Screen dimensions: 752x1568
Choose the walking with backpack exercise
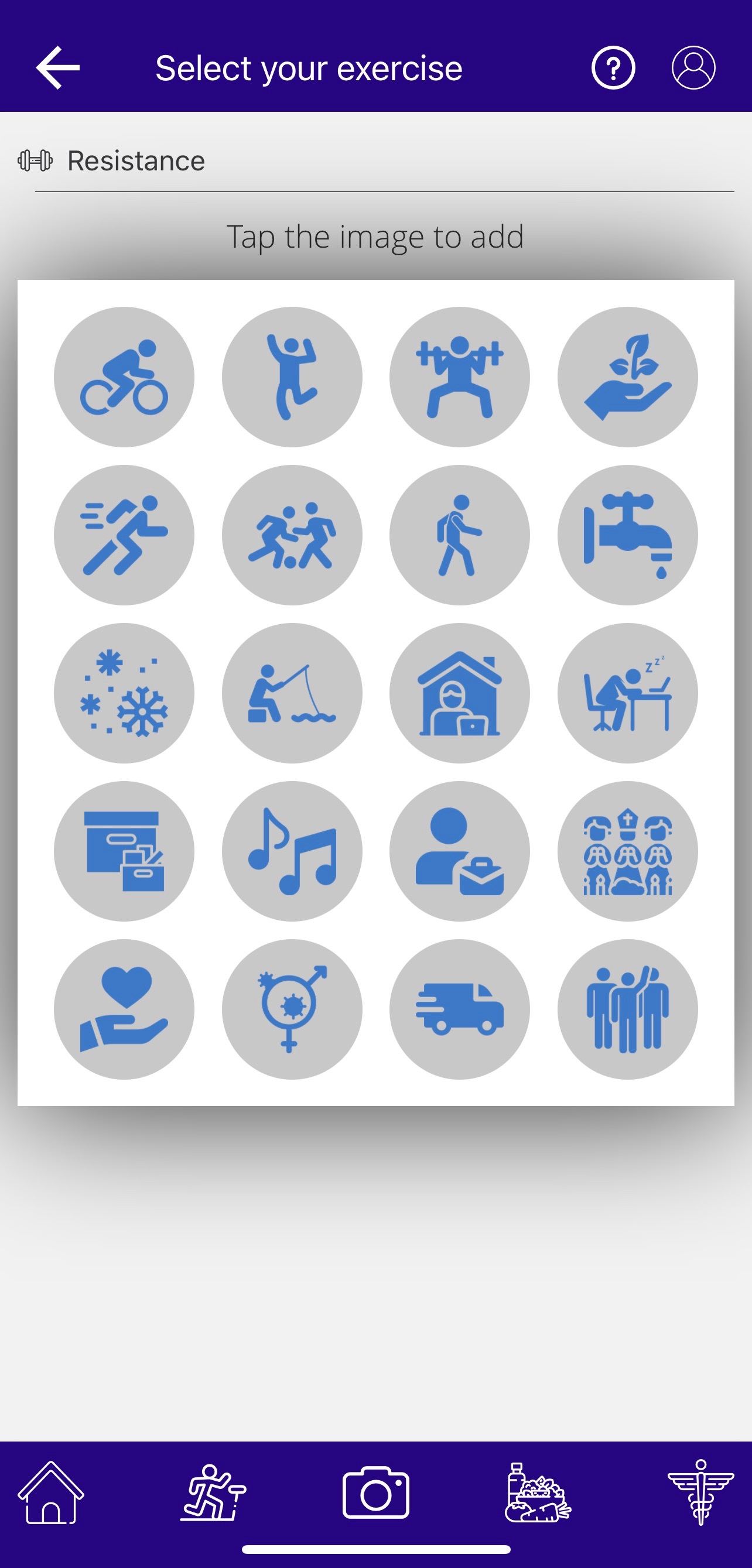[x=459, y=535]
